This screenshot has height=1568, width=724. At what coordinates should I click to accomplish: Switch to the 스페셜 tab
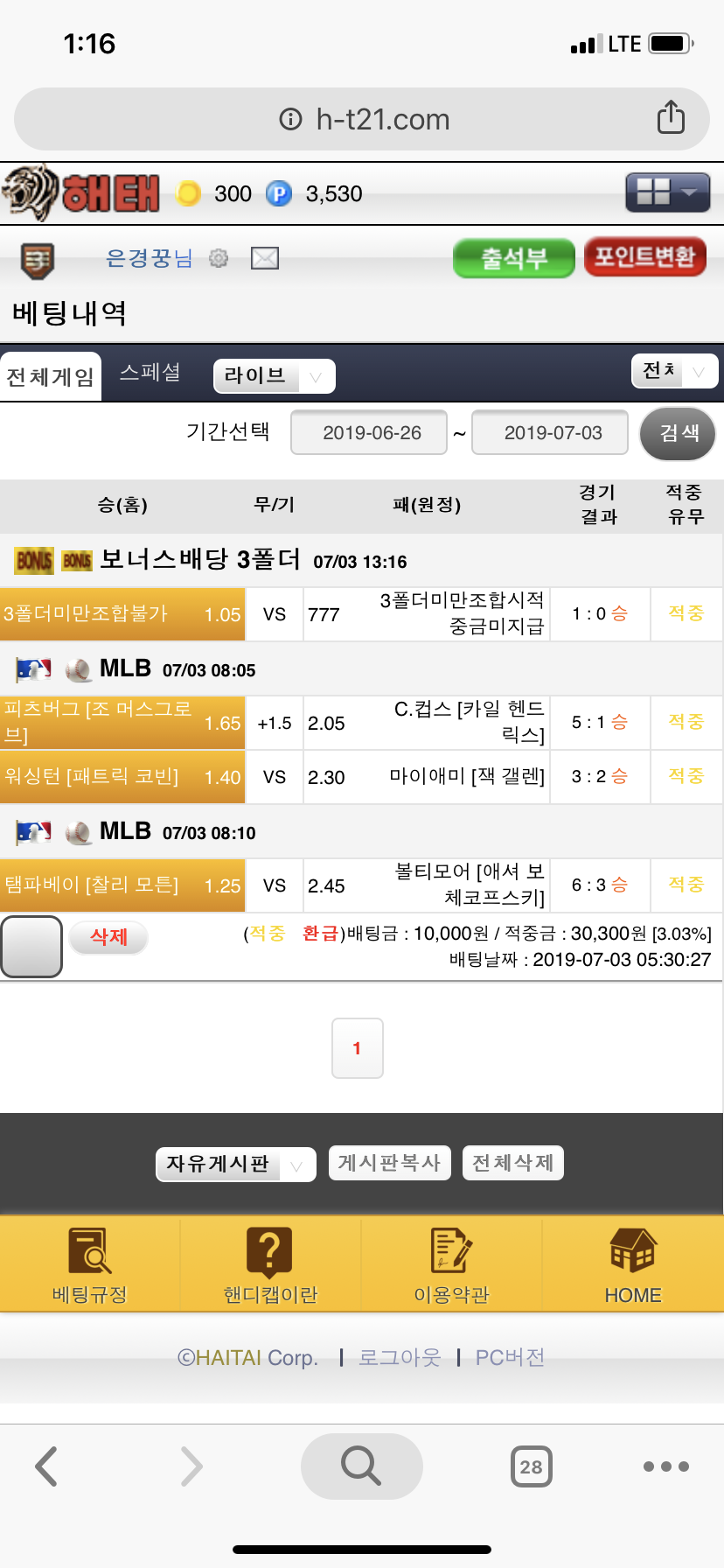150,373
